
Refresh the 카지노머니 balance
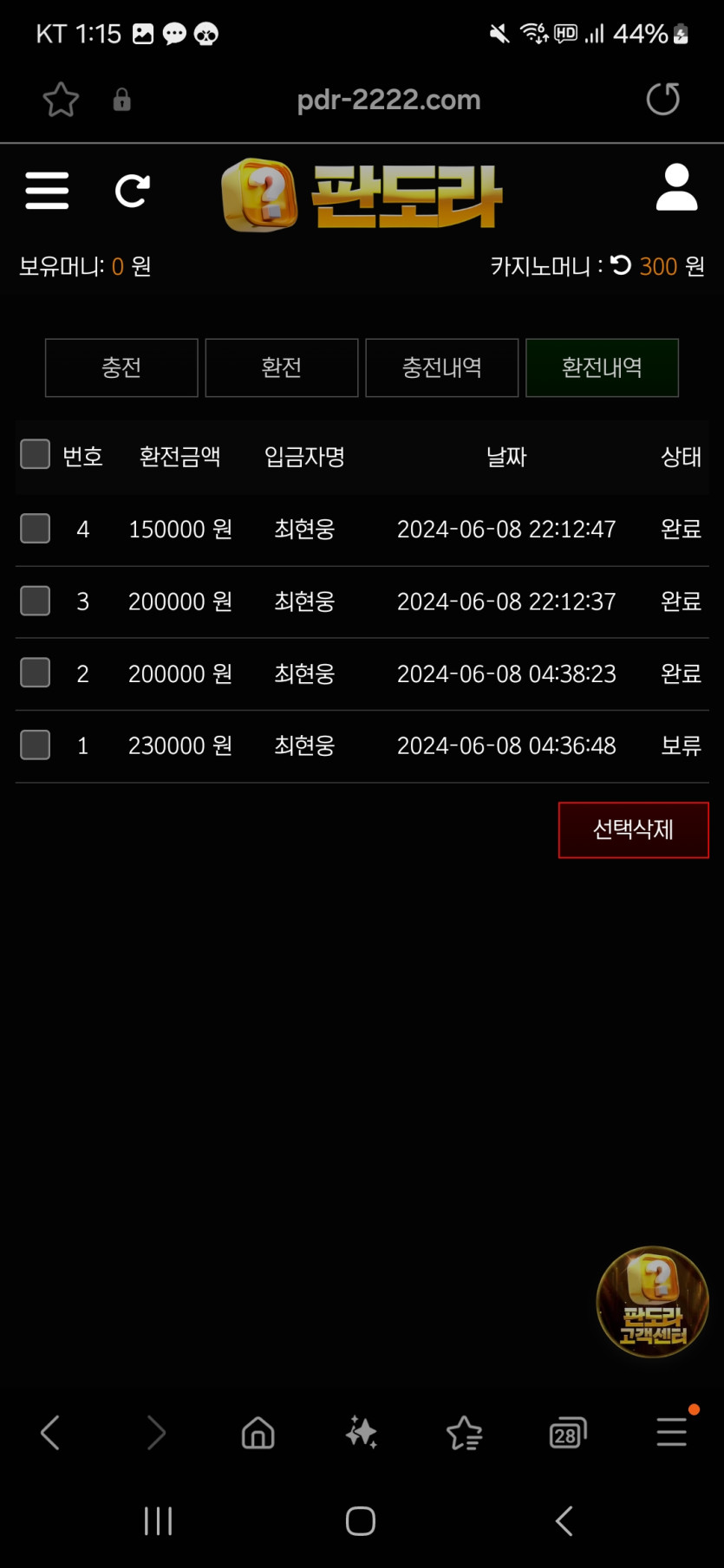coord(621,265)
